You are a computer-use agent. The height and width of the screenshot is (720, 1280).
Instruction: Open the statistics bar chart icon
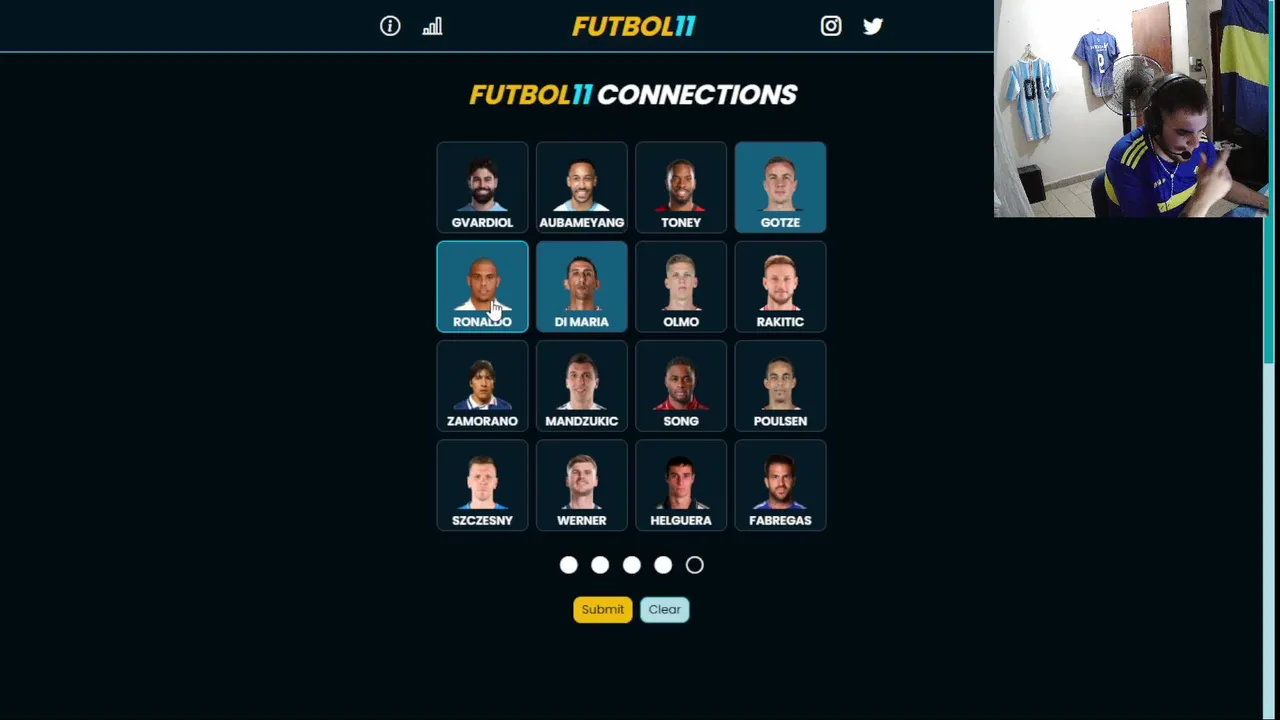432,27
